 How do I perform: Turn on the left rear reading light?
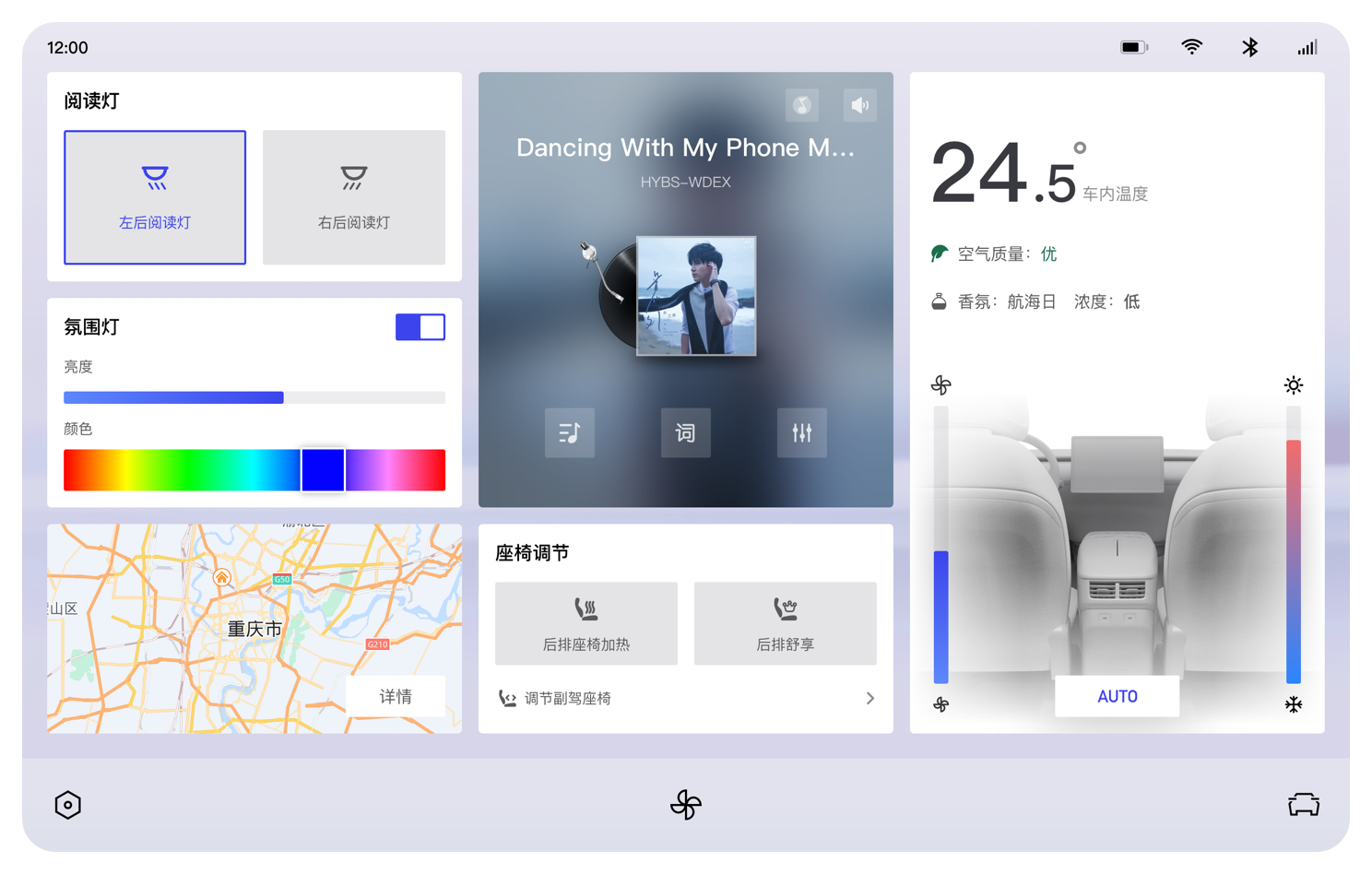tap(155, 197)
